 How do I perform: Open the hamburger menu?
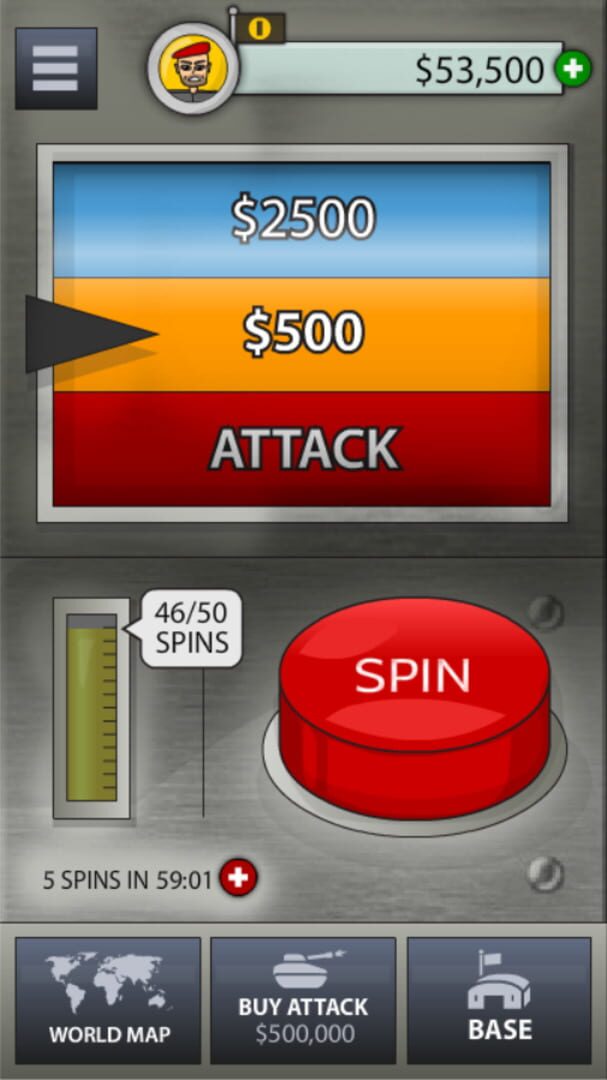56,68
